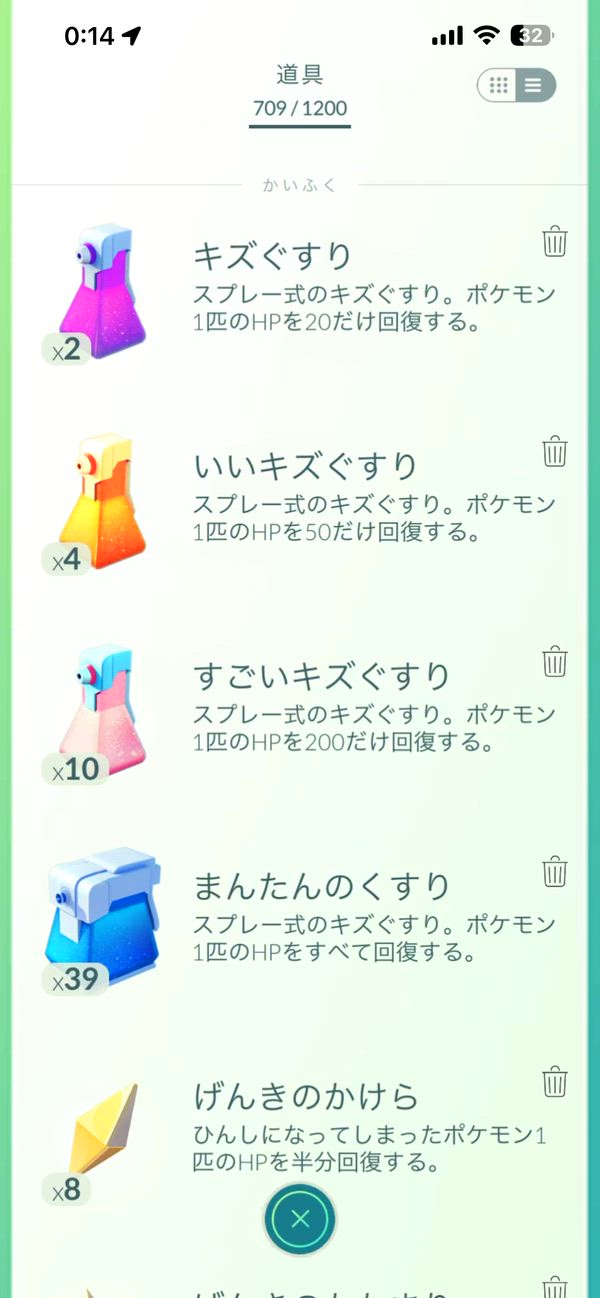This screenshot has width=600, height=1298.
Task: Tap the trash icon for いいキズぐすり
Action: click(555, 452)
